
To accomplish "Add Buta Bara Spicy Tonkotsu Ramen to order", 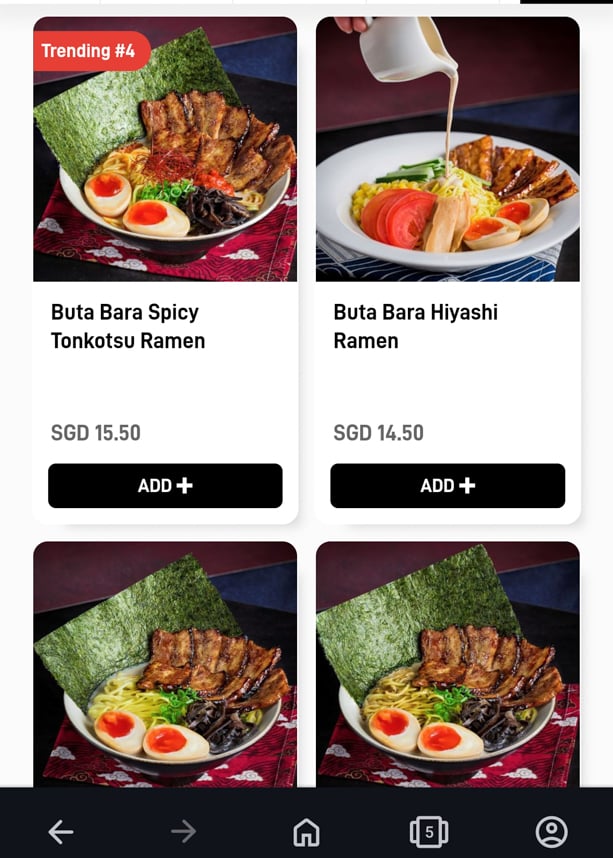I will click(x=165, y=486).
